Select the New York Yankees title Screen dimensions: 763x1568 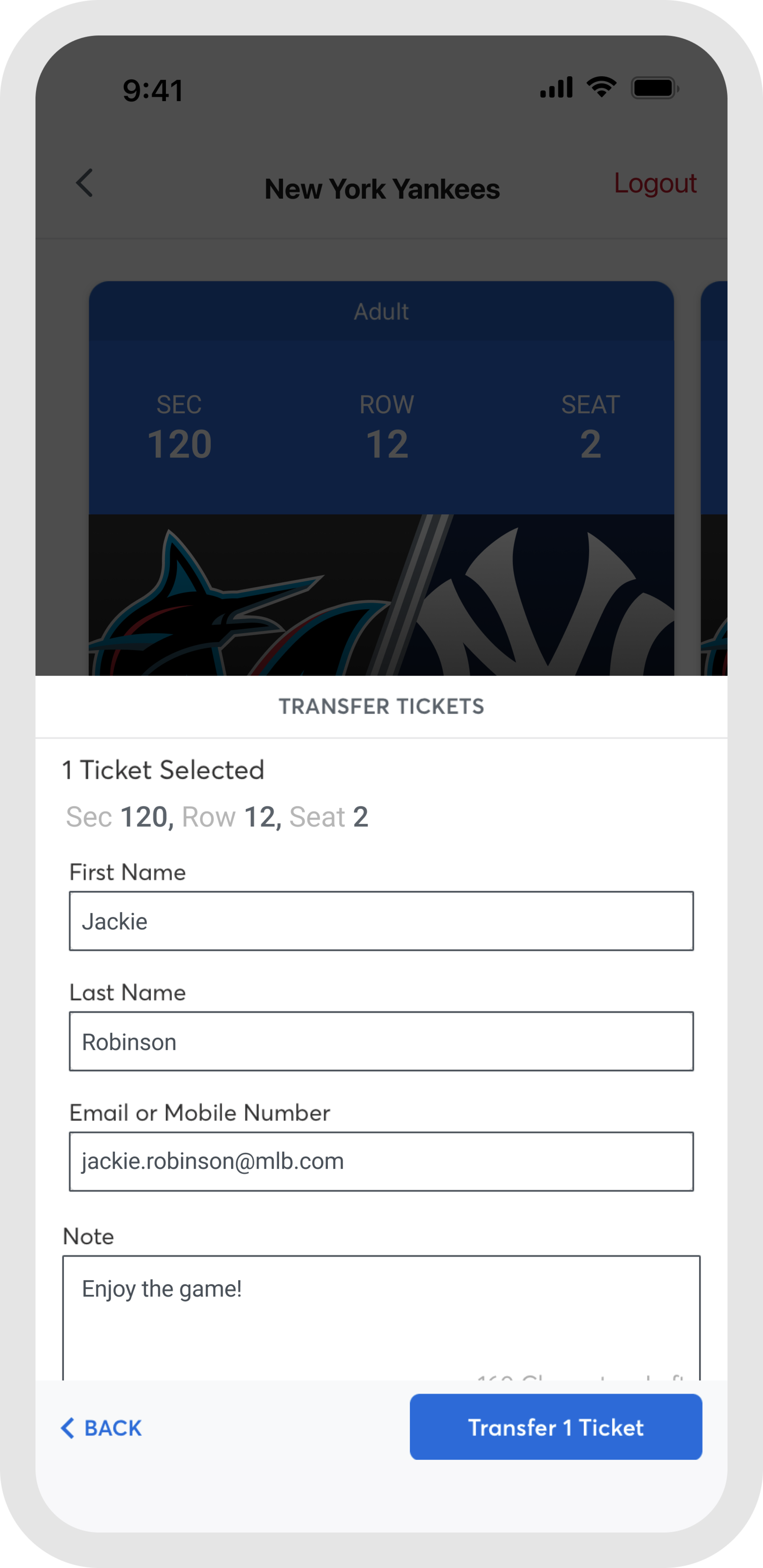click(382, 188)
